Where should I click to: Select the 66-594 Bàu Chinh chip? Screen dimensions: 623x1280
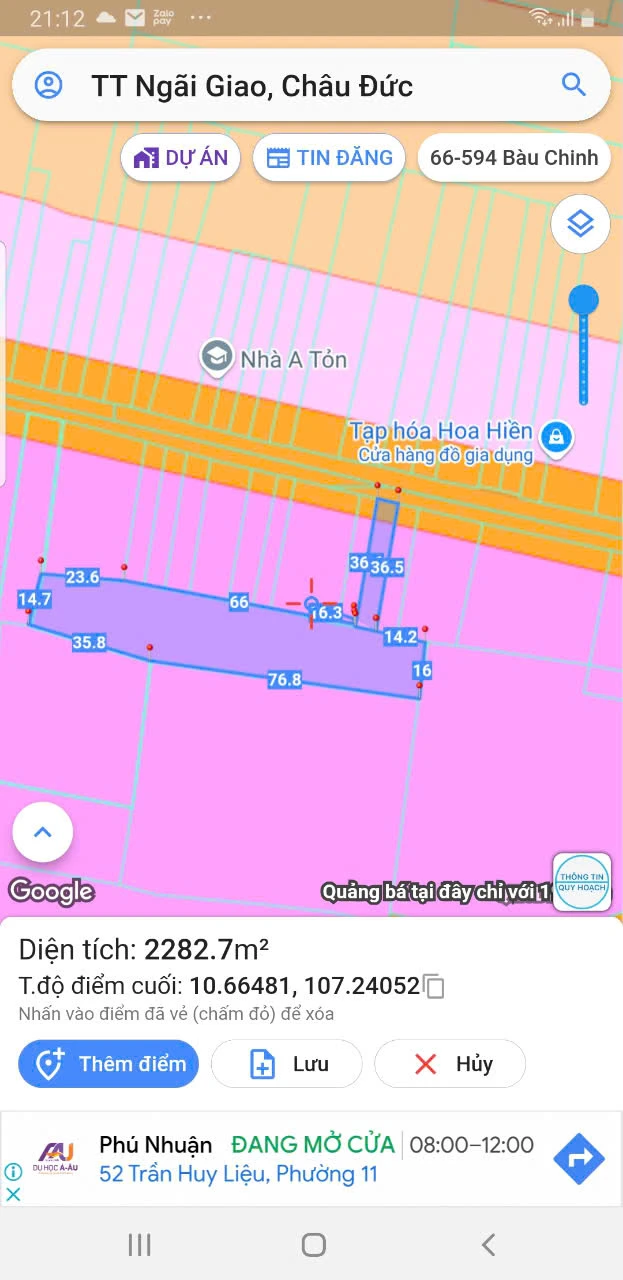coord(513,158)
